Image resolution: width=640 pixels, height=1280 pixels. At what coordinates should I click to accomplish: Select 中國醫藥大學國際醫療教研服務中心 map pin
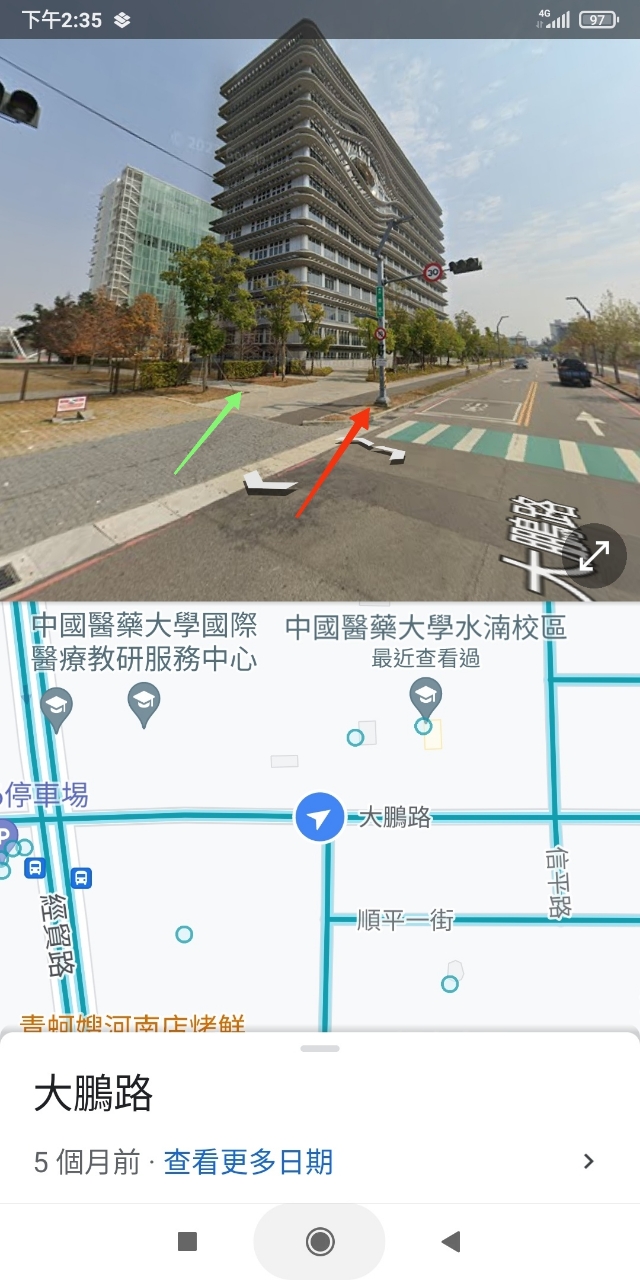pyautogui.click(x=144, y=704)
